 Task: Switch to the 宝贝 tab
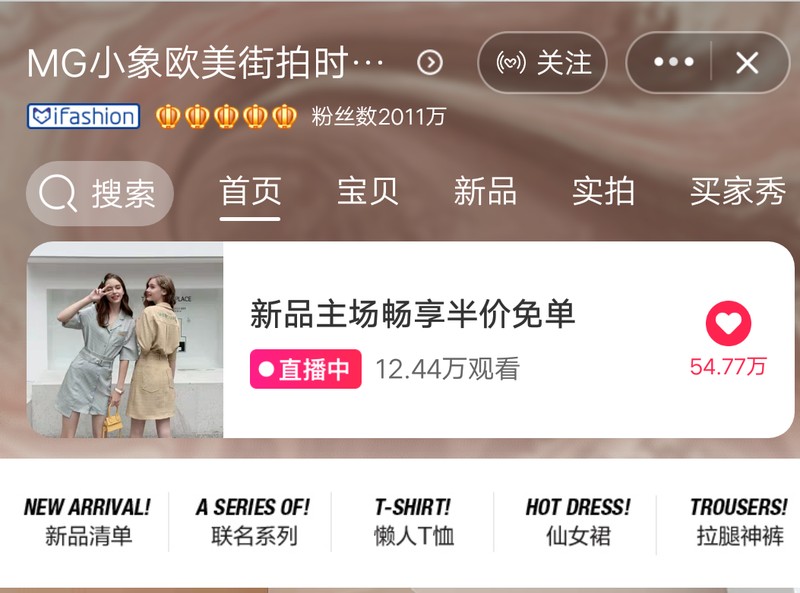pos(367,191)
